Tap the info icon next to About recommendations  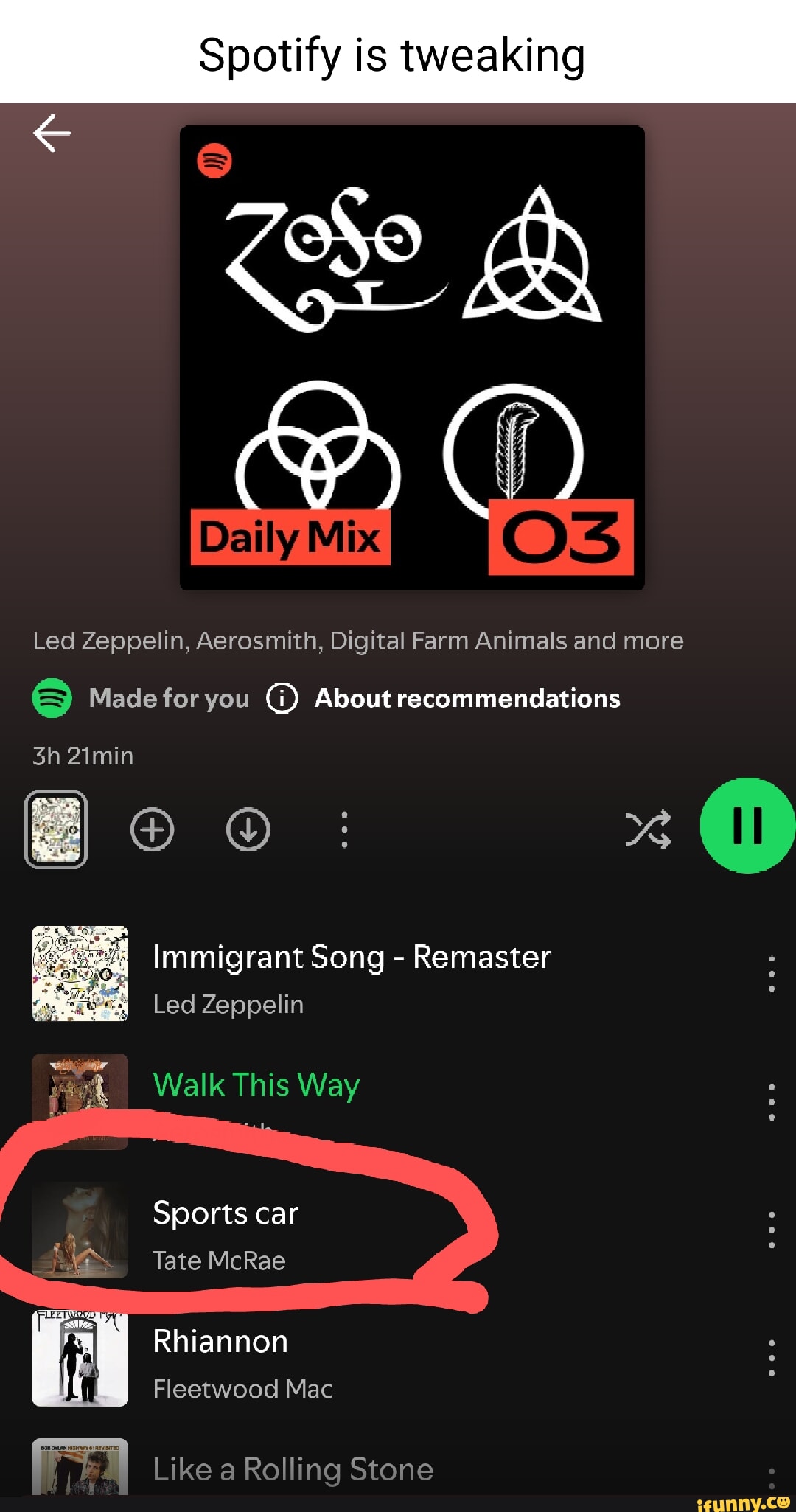pyautogui.click(x=282, y=698)
